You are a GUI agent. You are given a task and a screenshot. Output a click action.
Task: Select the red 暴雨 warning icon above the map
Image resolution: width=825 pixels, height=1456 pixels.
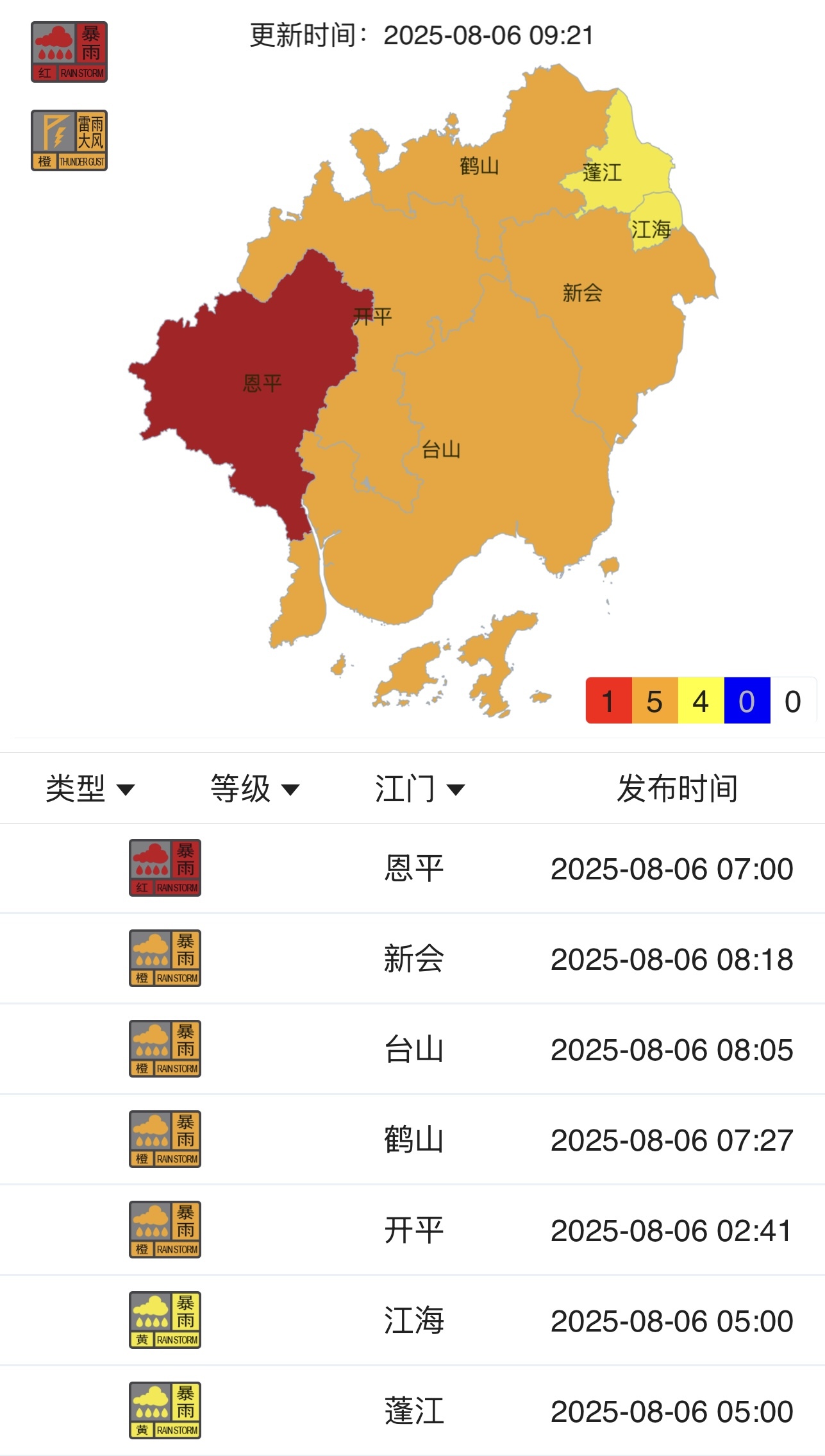pyautogui.click(x=69, y=52)
